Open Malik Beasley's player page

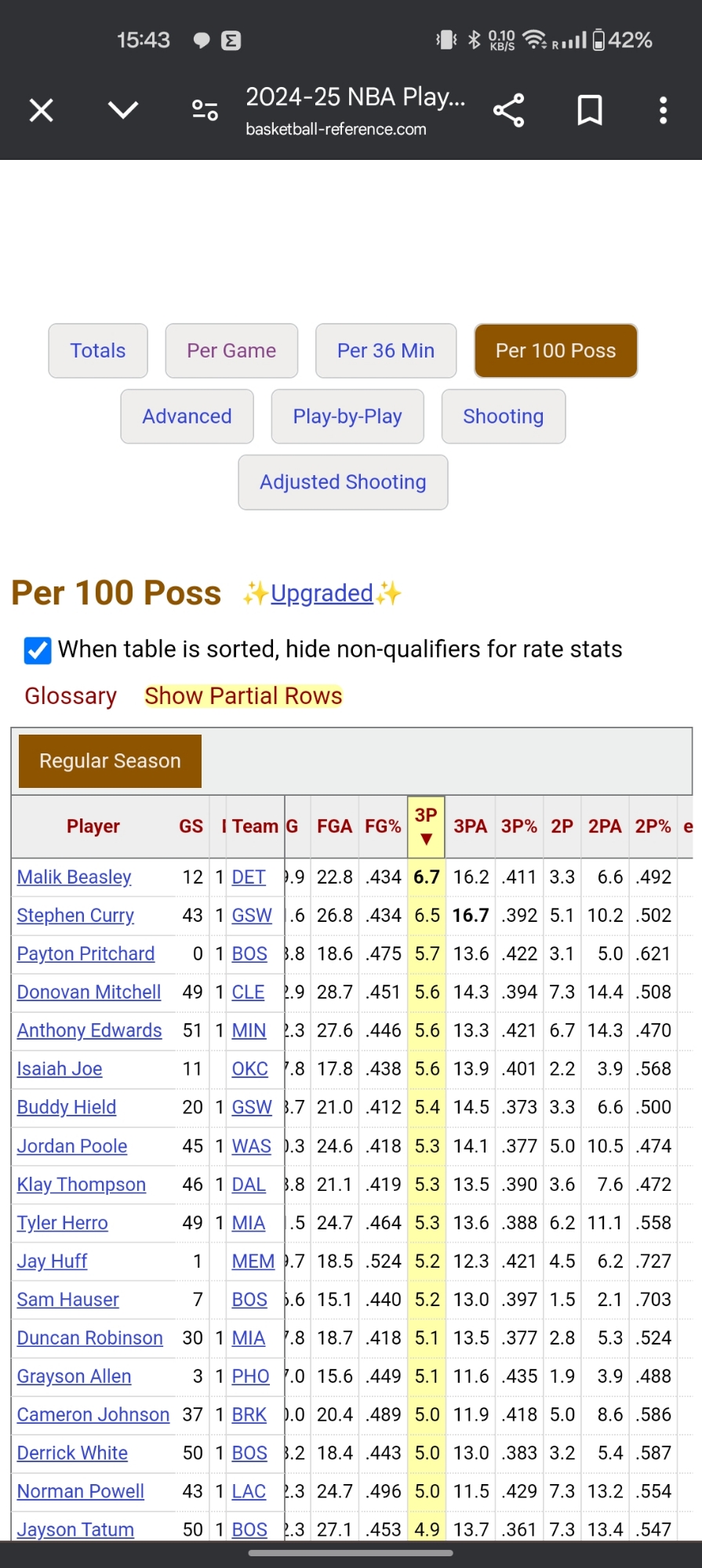coord(75,877)
